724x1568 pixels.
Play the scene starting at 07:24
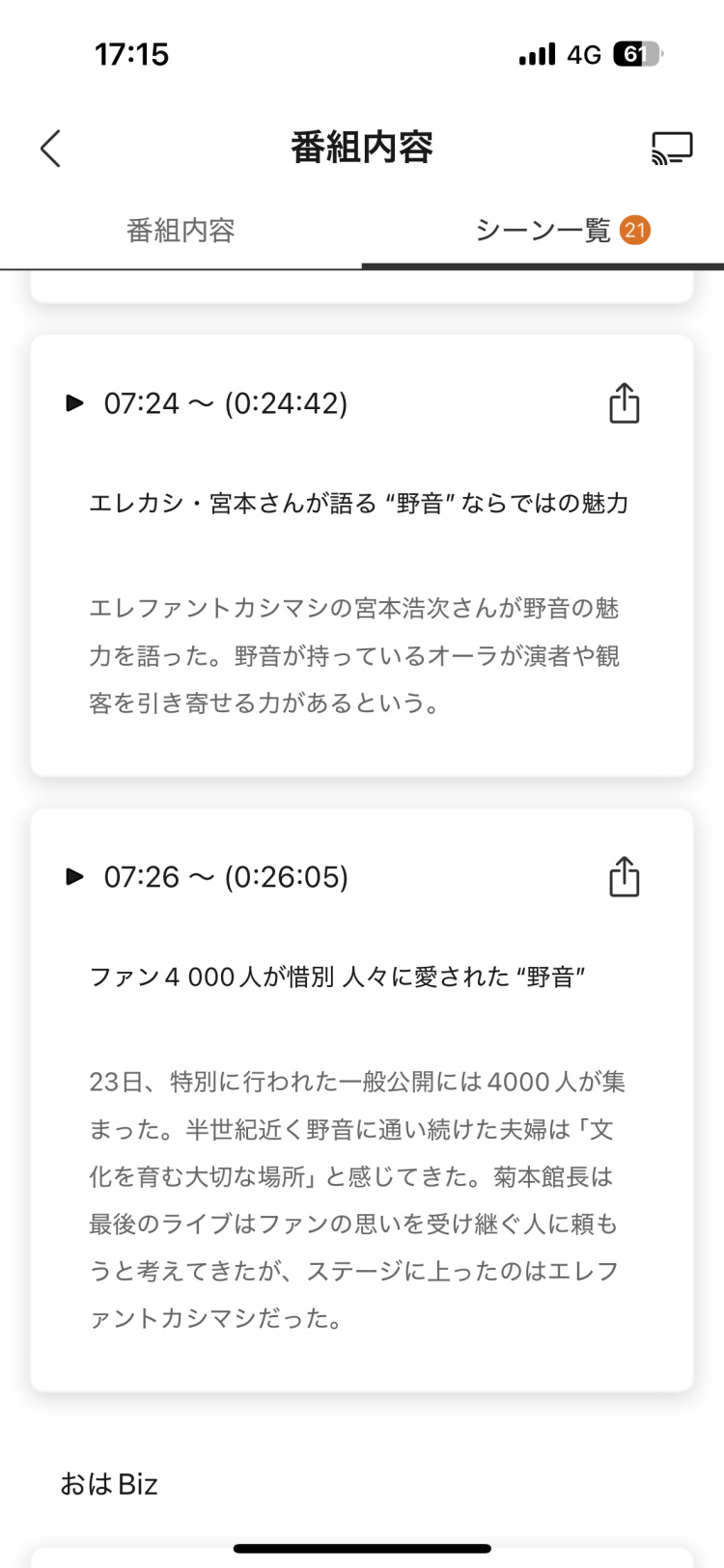pyautogui.click(x=74, y=403)
